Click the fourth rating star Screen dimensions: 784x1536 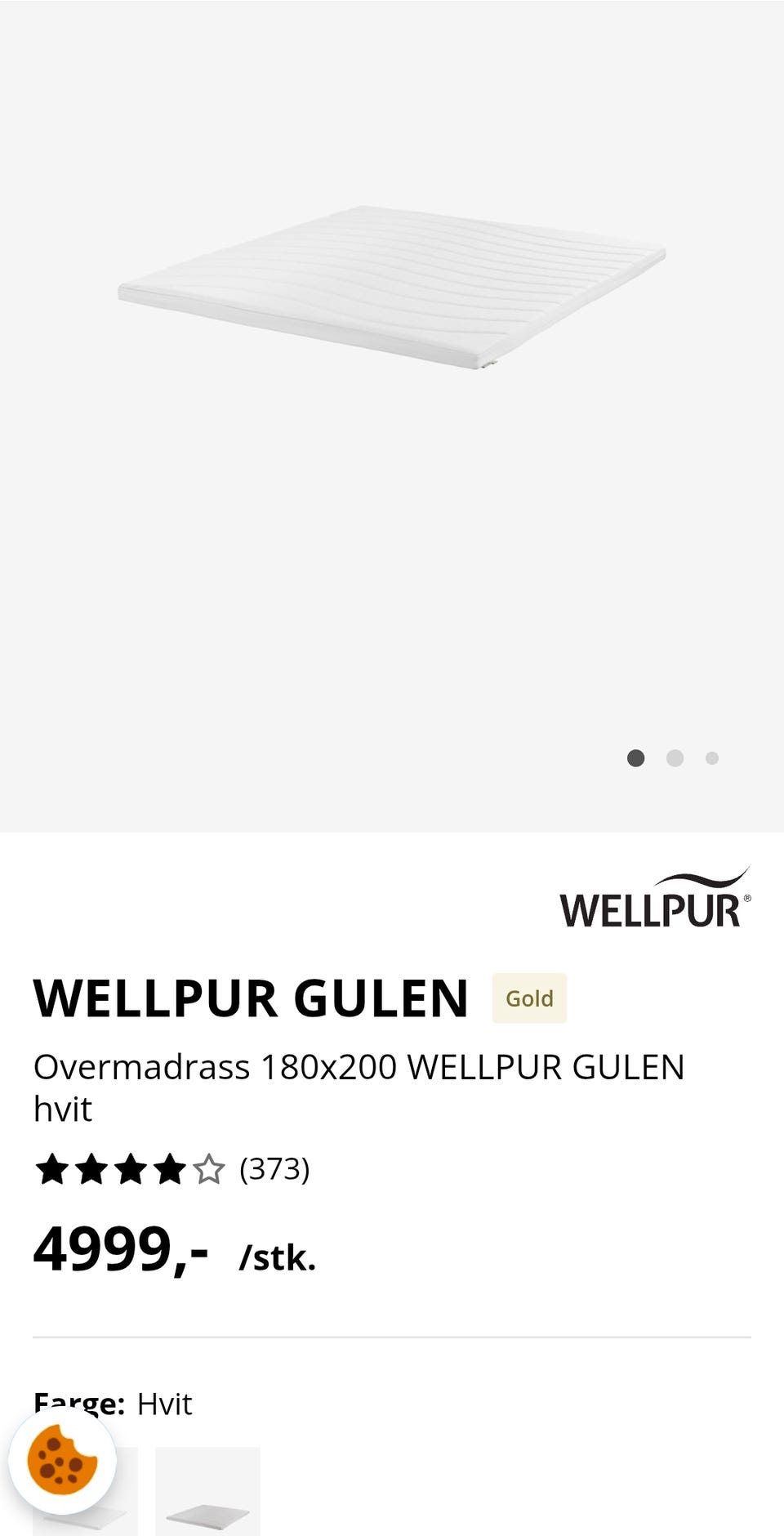pos(170,1170)
